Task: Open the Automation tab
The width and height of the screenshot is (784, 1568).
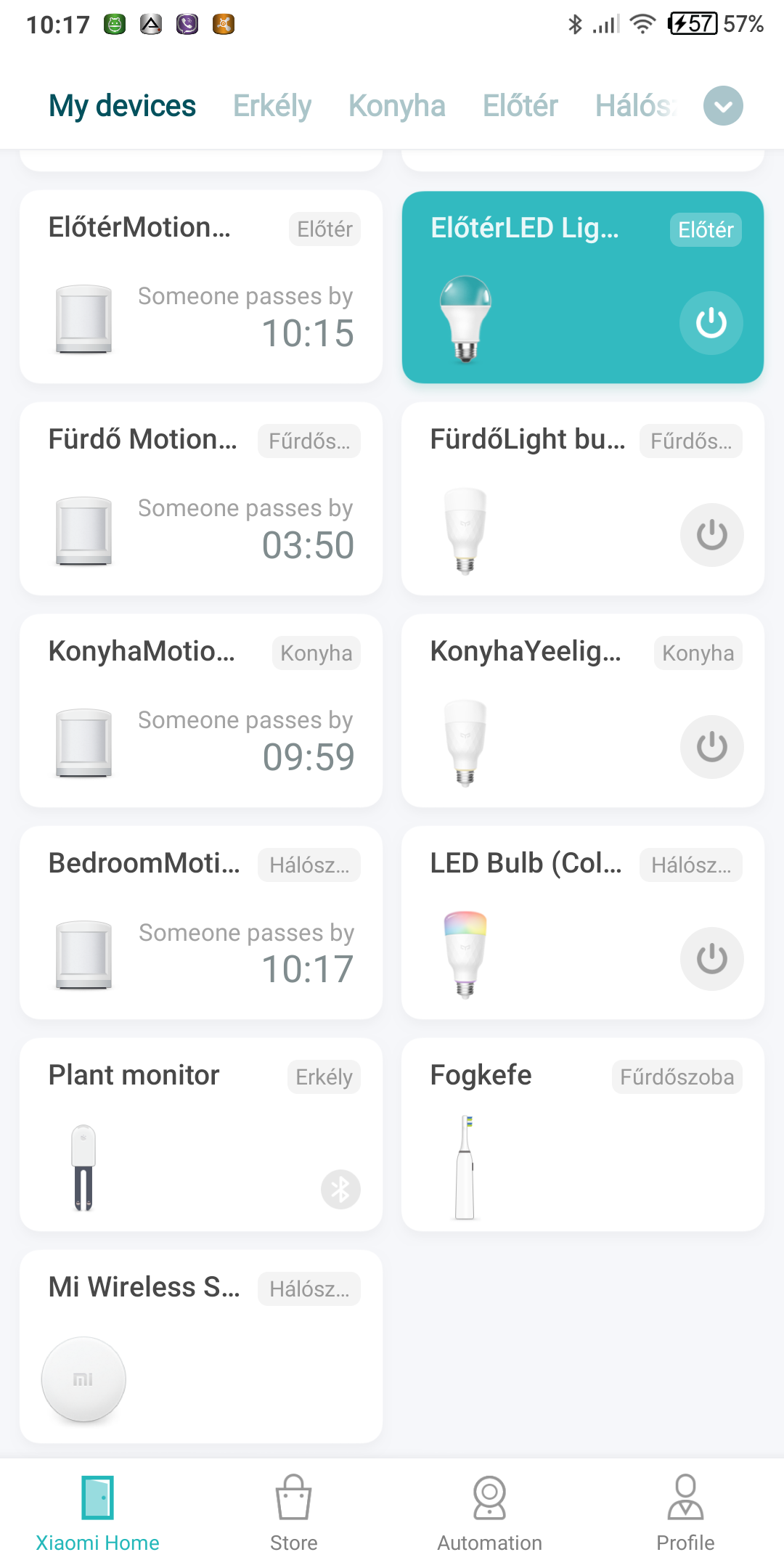Action: 489,1513
